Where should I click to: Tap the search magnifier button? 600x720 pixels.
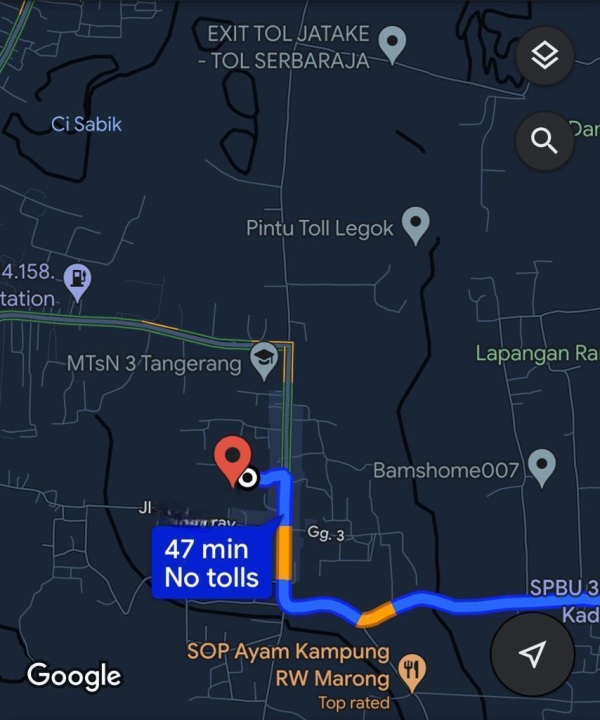(544, 141)
